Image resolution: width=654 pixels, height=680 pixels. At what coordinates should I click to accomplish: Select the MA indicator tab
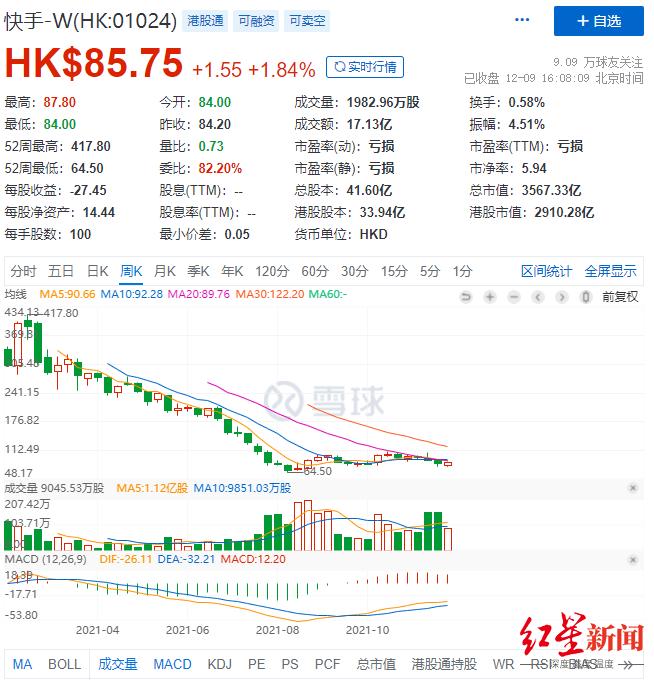tap(22, 664)
